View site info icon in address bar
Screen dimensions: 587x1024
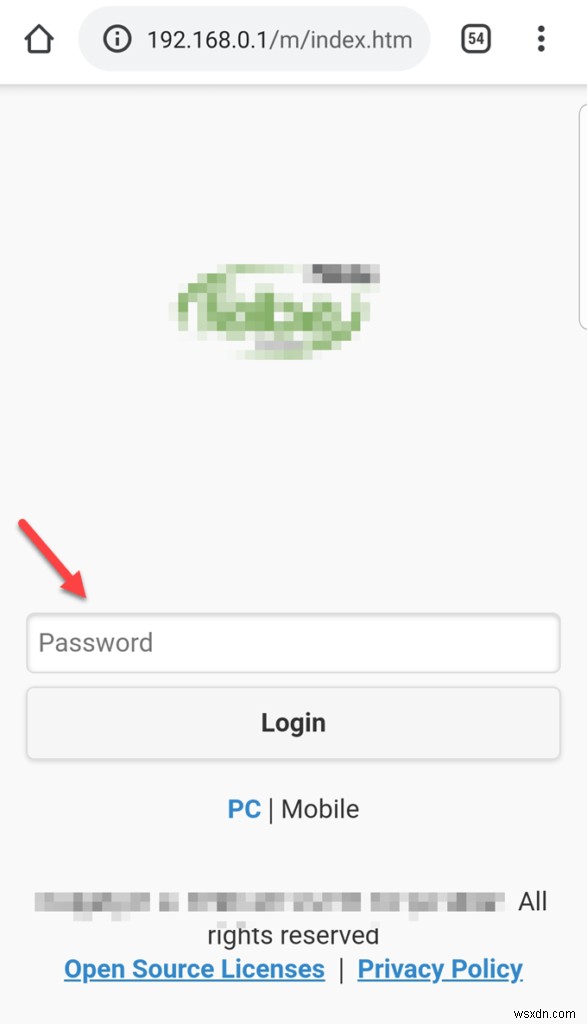pos(118,39)
